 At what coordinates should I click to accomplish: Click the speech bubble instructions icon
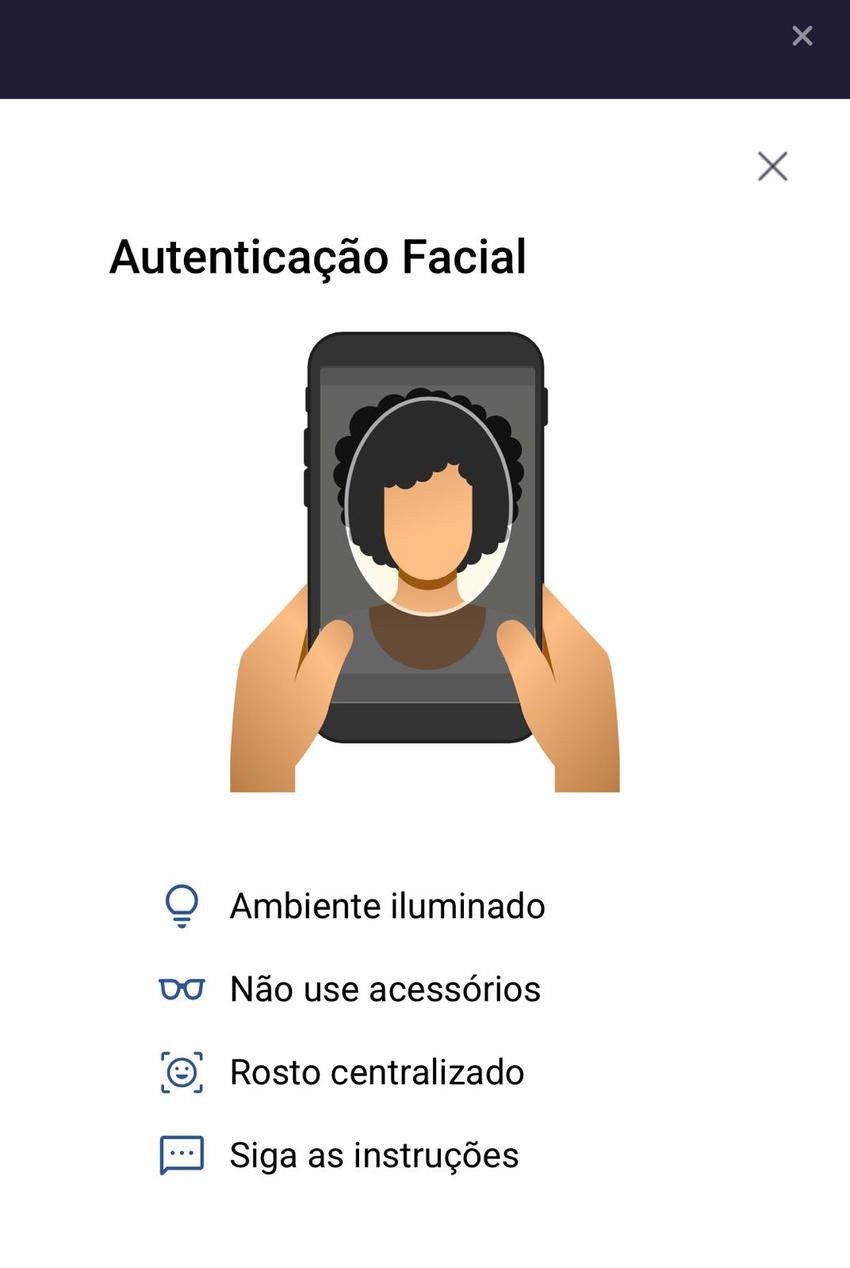(x=181, y=1154)
